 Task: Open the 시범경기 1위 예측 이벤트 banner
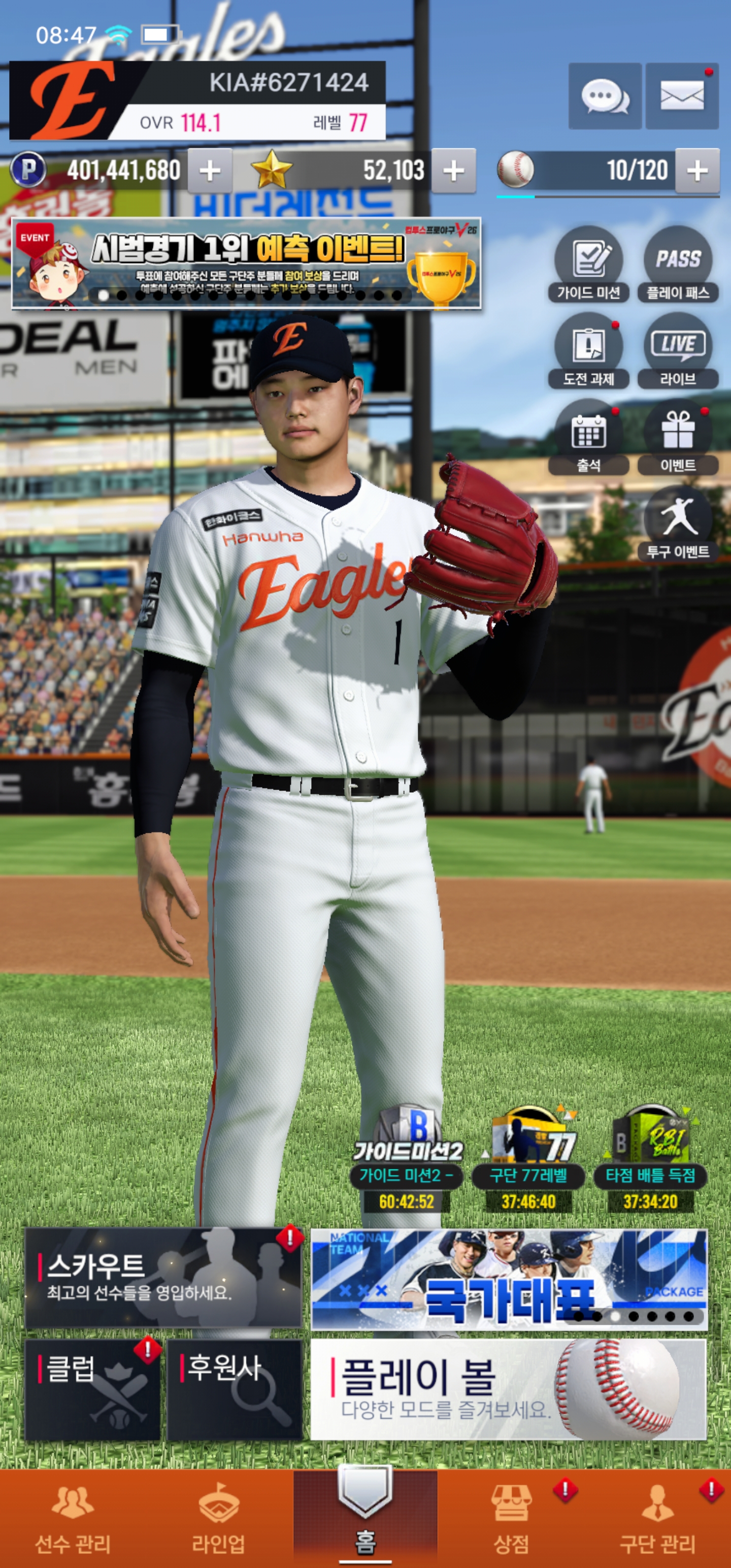[x=247, y=263]
